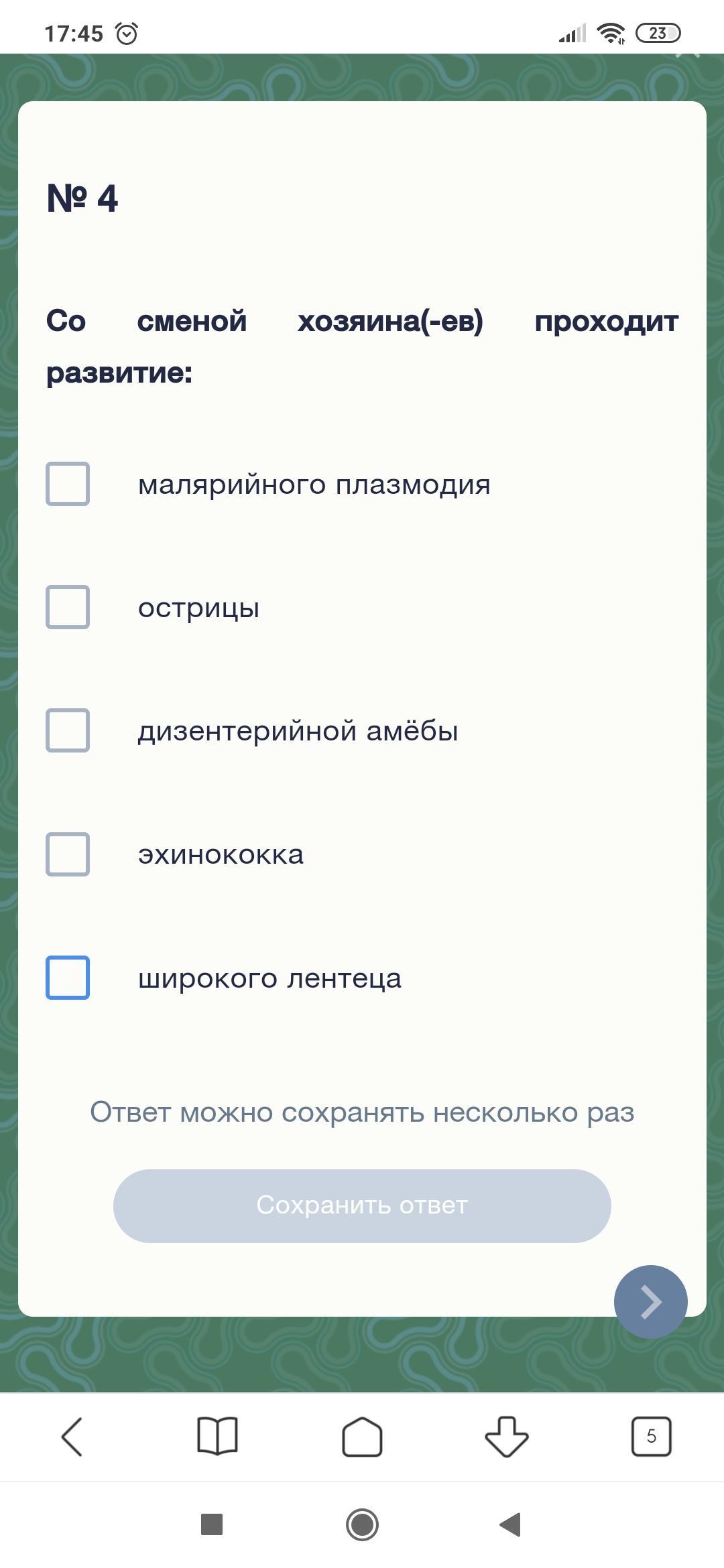Tap the system recent apps square

point(212,1524)
